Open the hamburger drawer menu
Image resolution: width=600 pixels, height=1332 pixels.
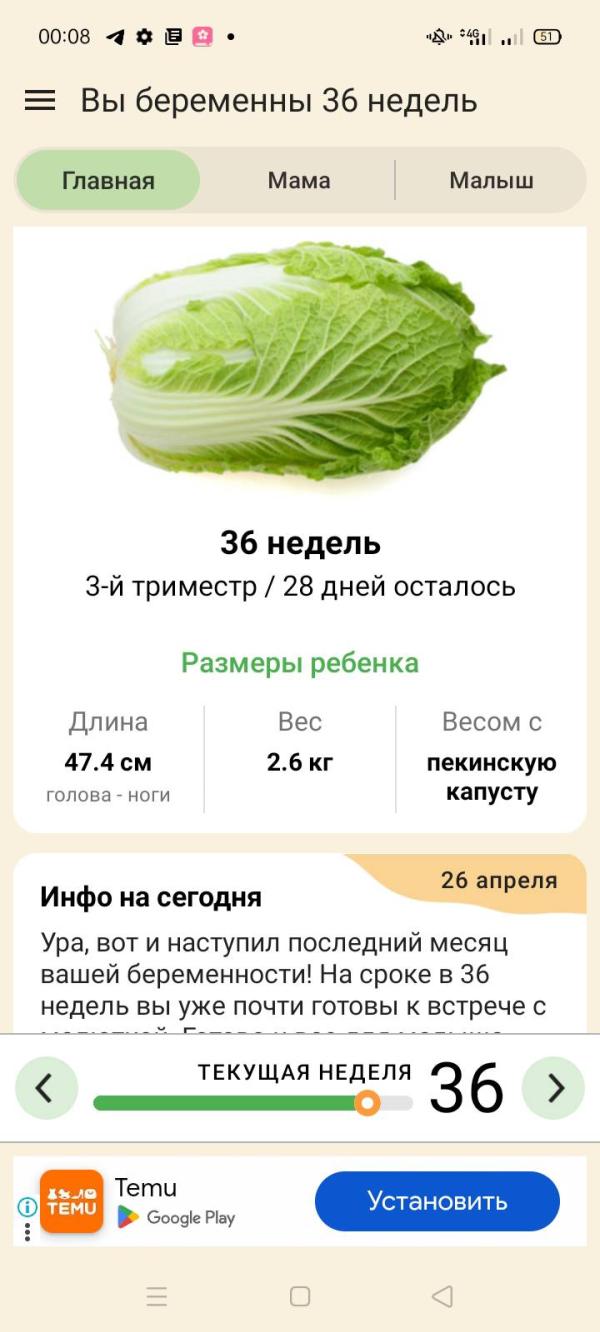coord(40,101)
